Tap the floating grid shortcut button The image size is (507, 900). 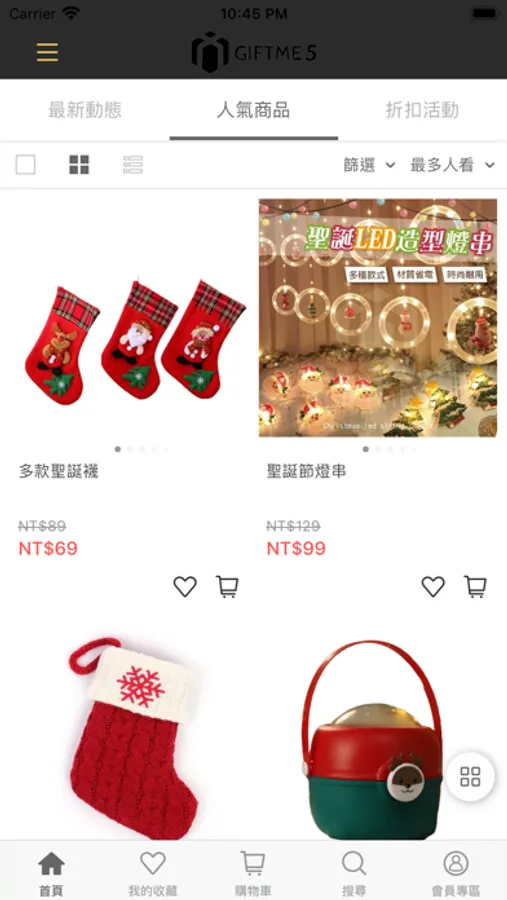470,777
